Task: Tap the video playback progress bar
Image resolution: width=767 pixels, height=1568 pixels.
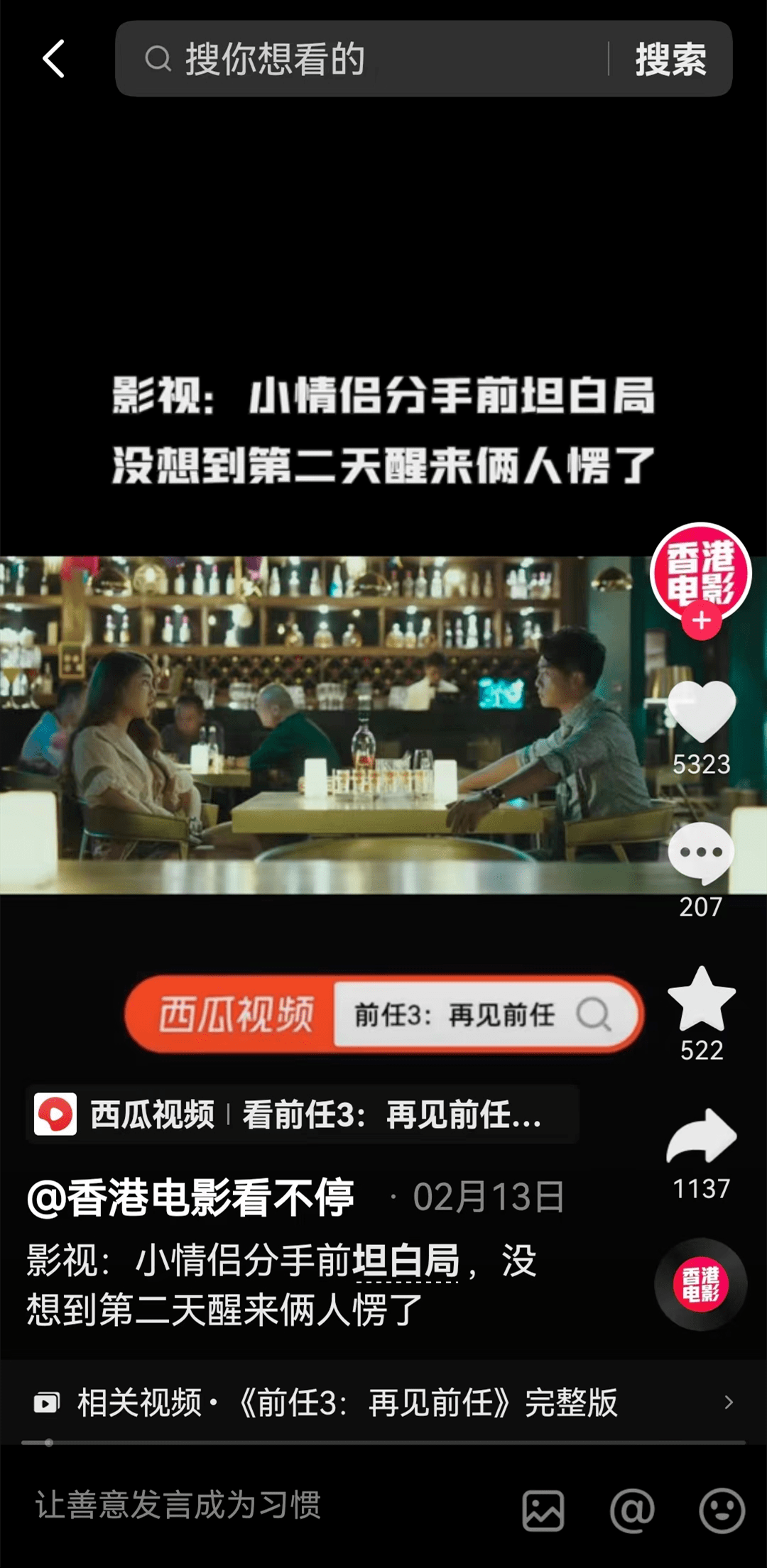Action: coord(383,1442)
